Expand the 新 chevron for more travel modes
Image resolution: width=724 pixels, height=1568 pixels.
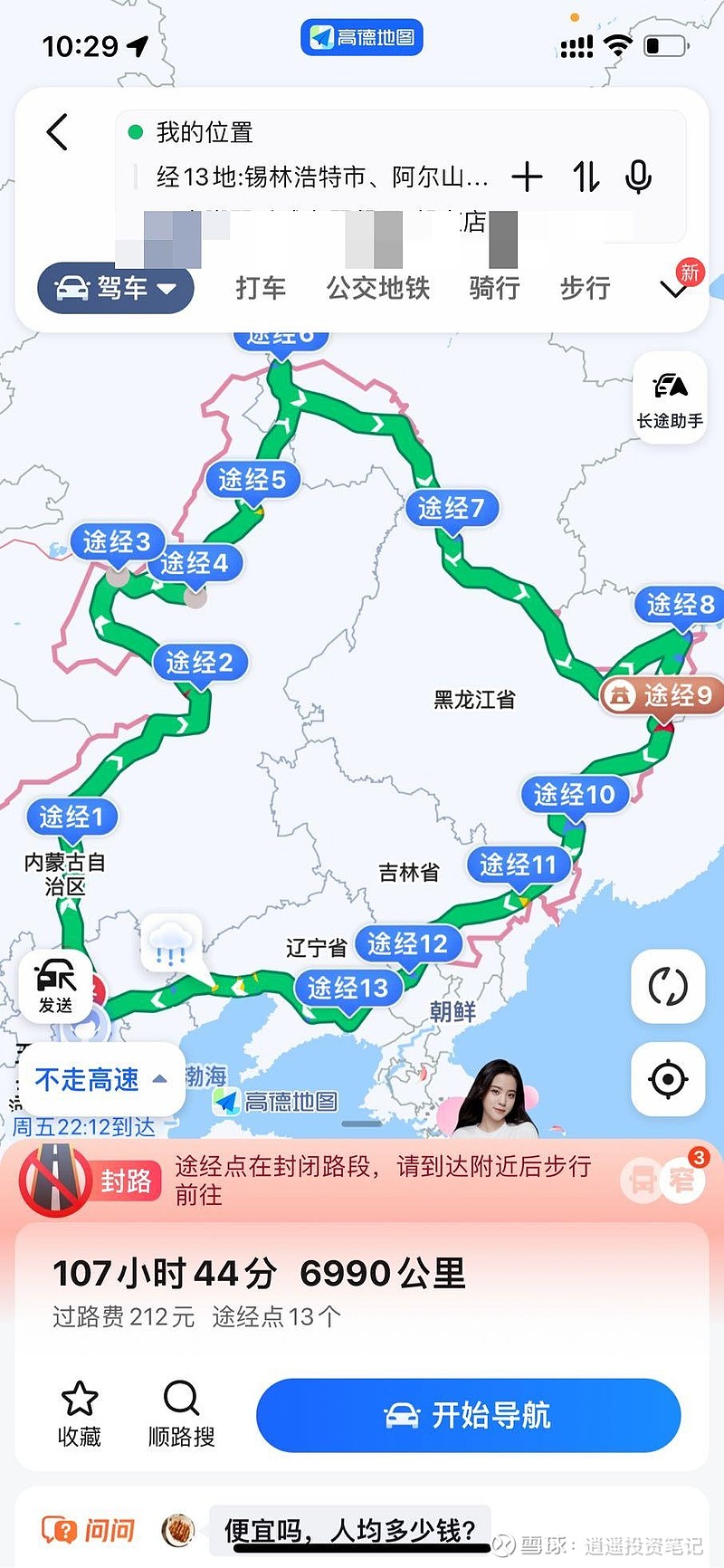click(674, 290)
